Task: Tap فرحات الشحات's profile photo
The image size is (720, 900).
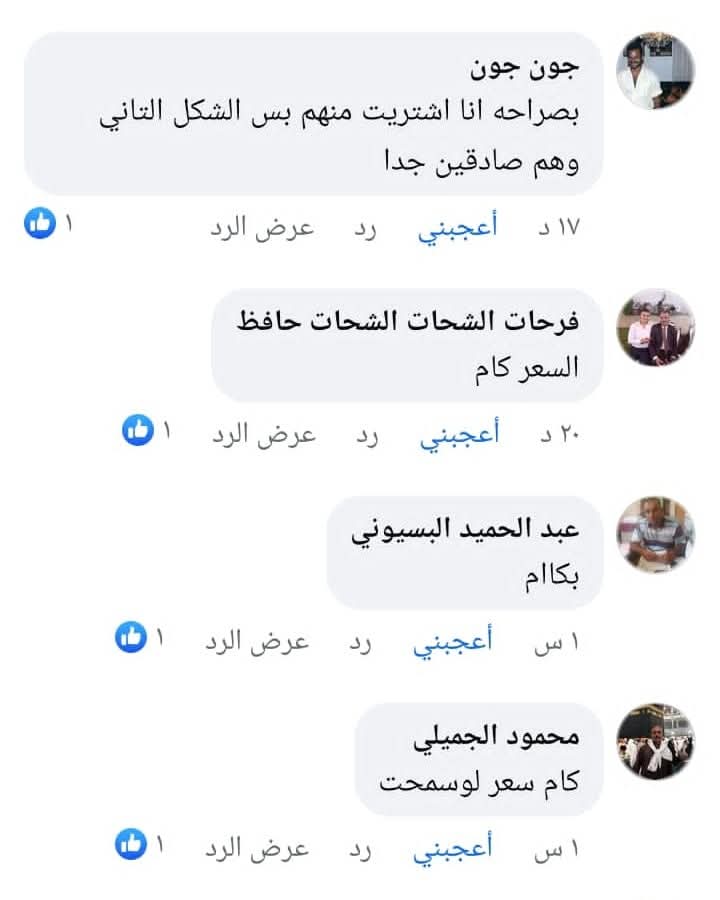Action: 655,329
